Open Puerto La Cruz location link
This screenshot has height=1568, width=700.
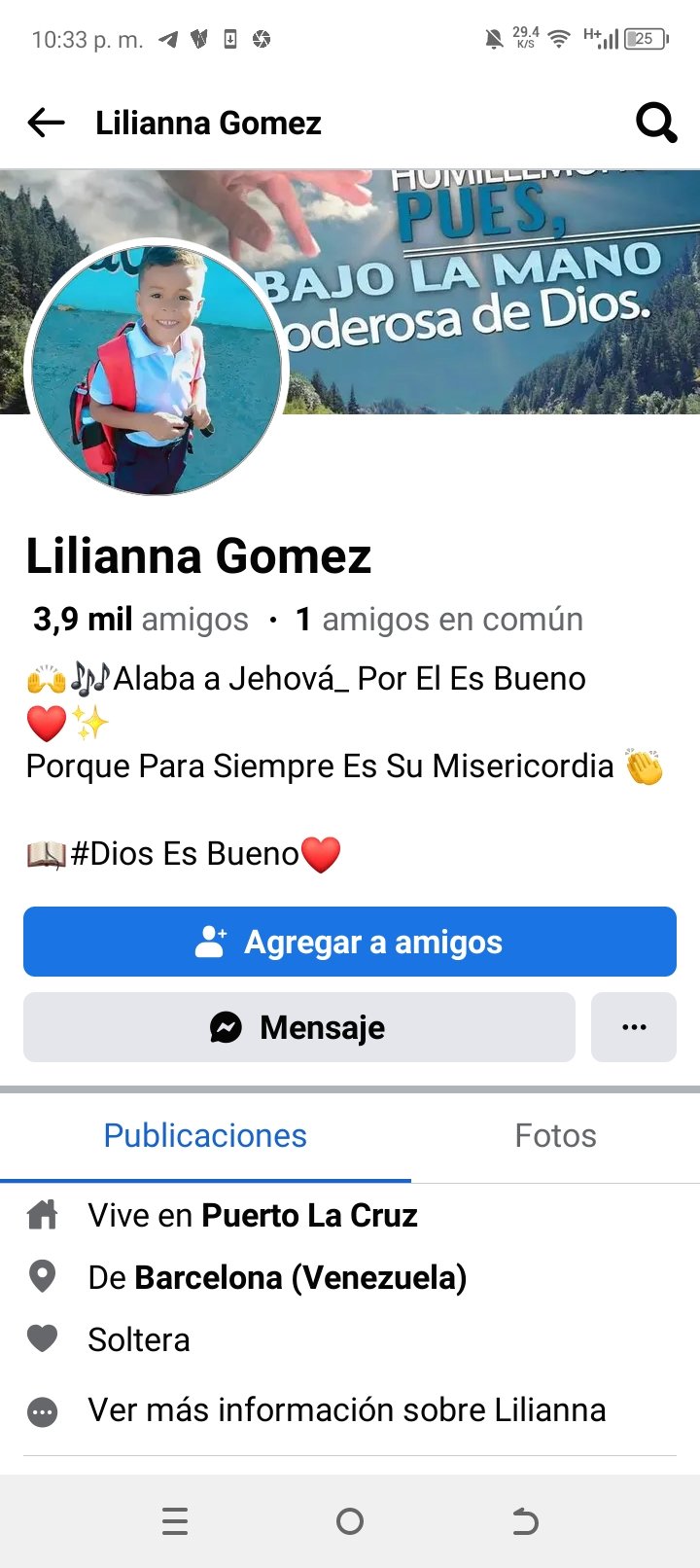coord(309,1216)
